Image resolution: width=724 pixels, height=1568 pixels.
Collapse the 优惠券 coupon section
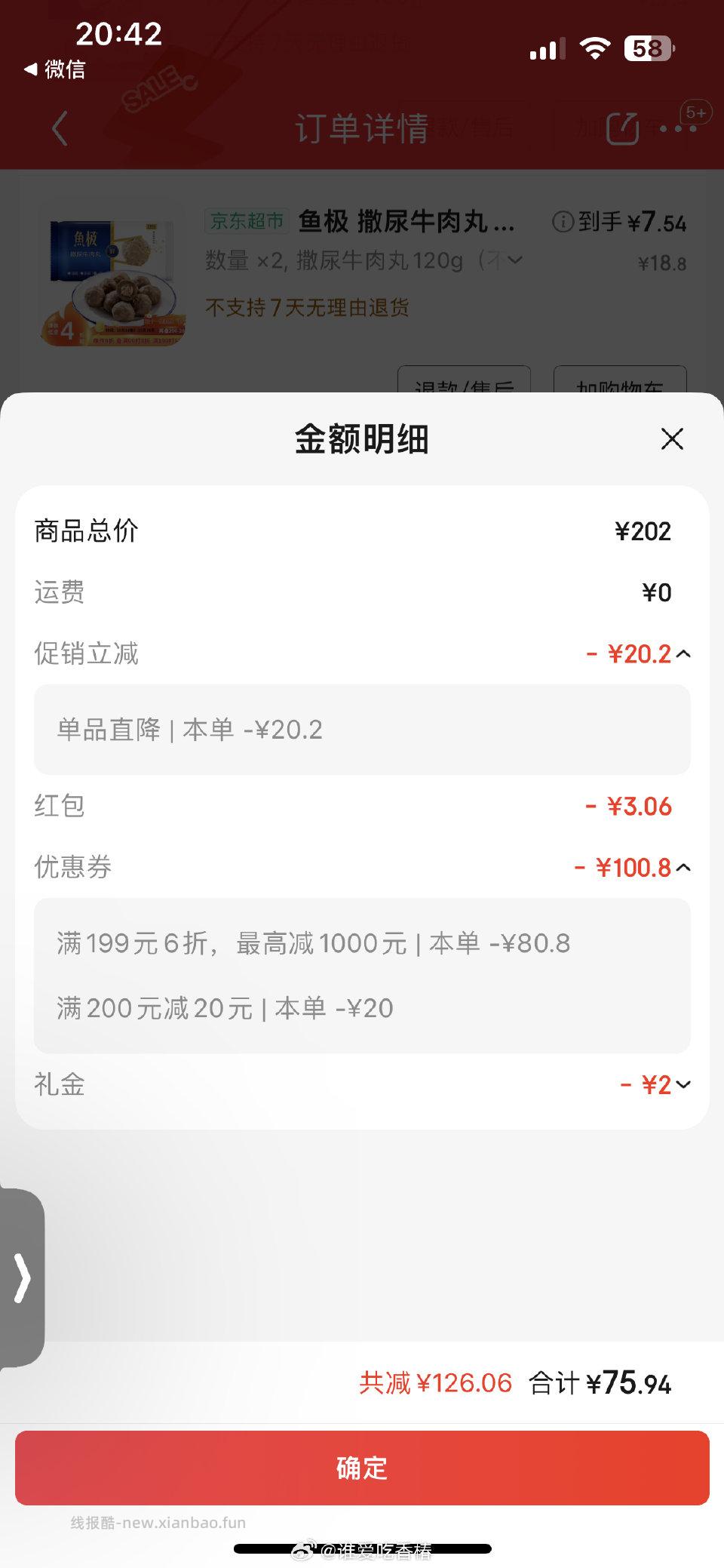684,868
